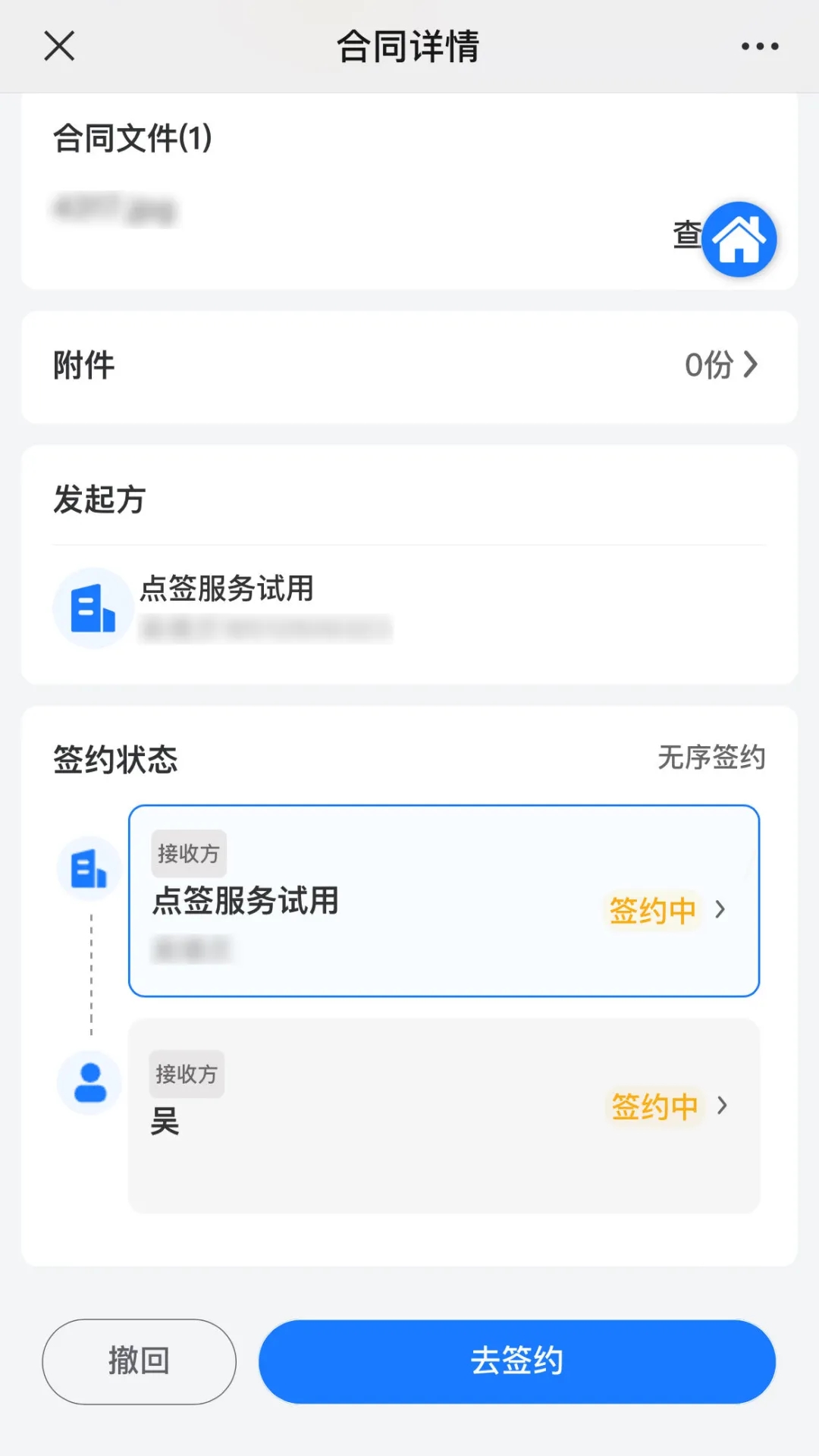This screenshot has width=819, height=1456.
Task: Open signing status for recipient 吴
Action: point(444,1116)
